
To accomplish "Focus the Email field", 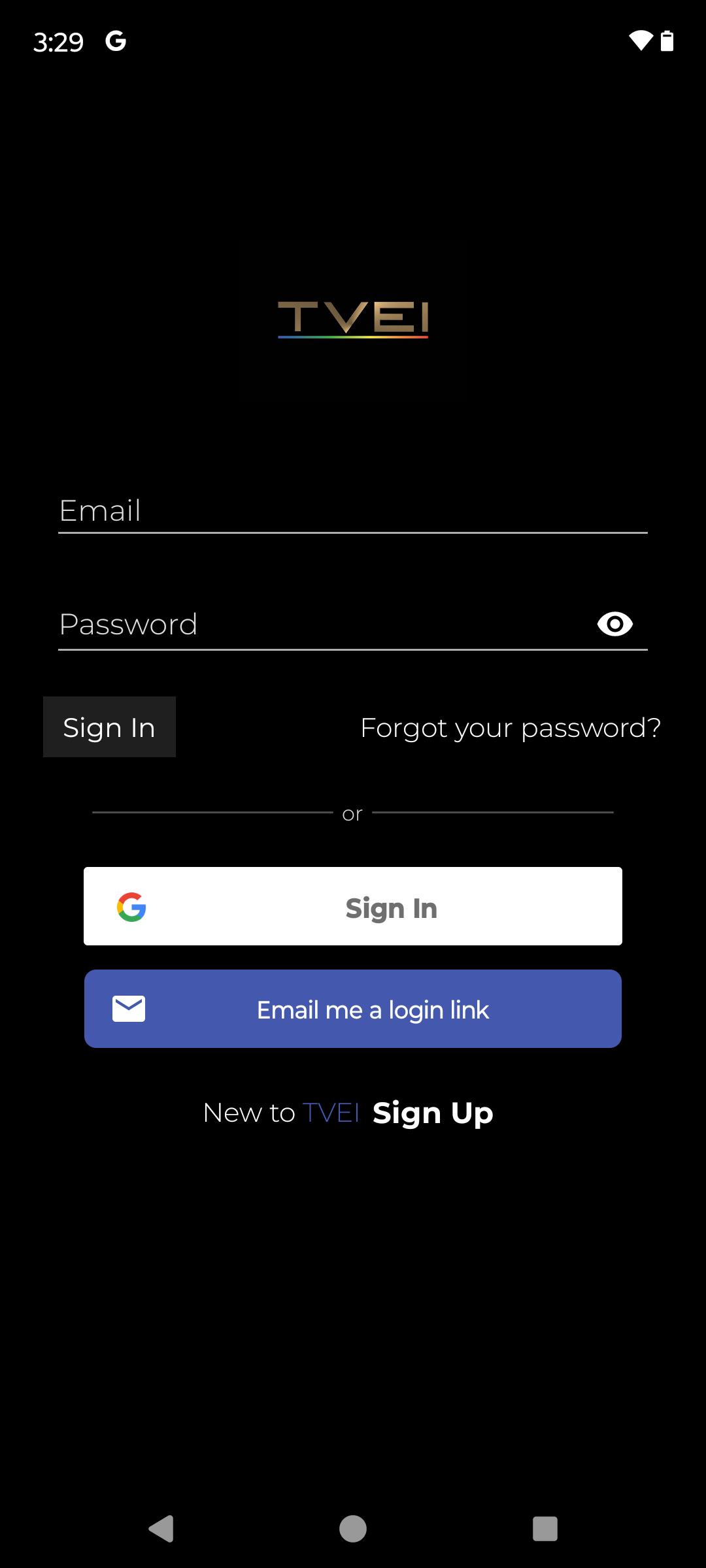I will pyautogui.click(x=353, y=511).
